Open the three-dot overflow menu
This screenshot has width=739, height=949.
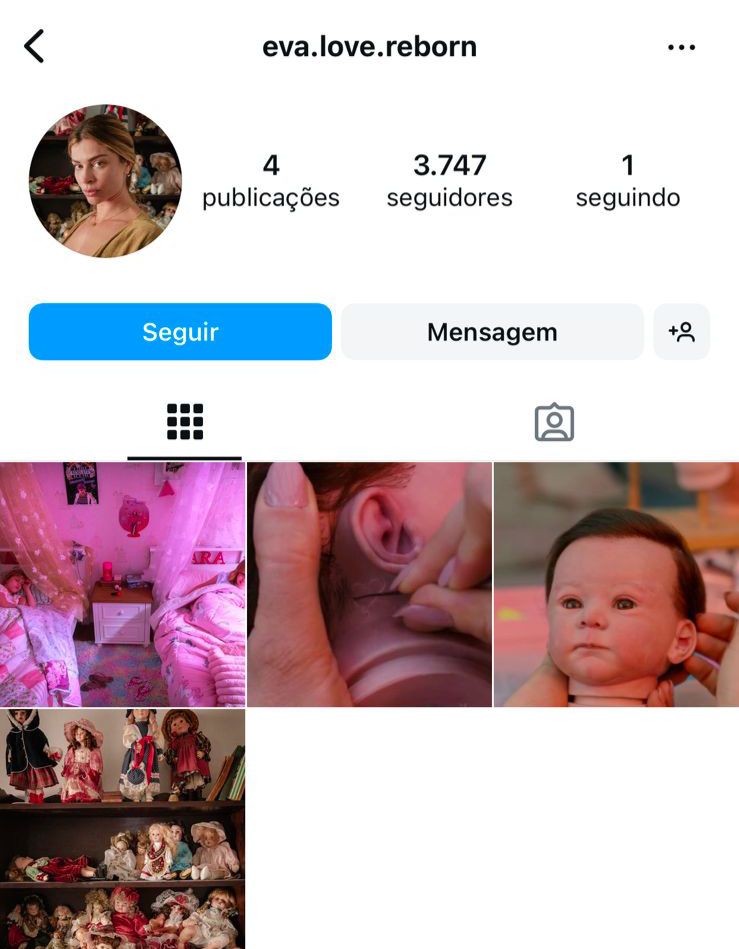pos(681,47)
